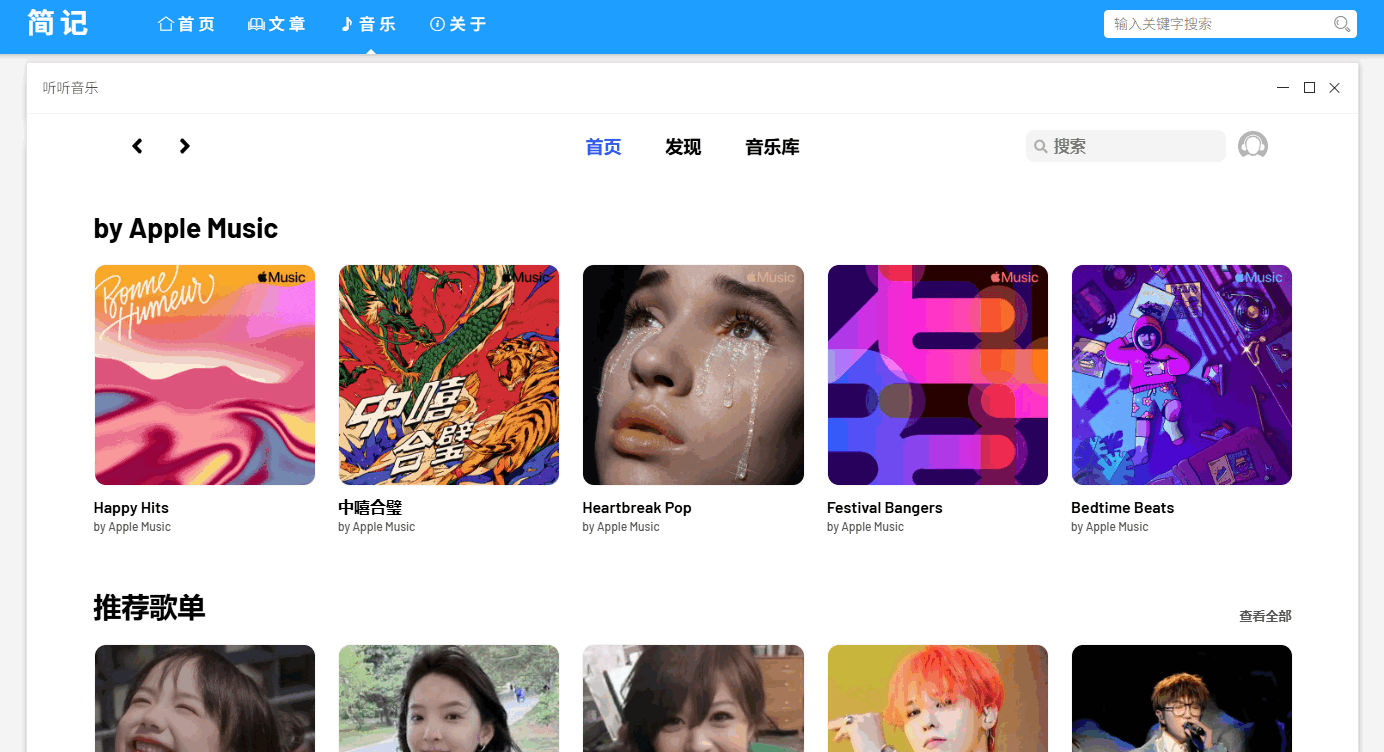1384x752 pixels.
Task: Tap the 输入关键字搜索 search field
Action: pos(1220,24)
